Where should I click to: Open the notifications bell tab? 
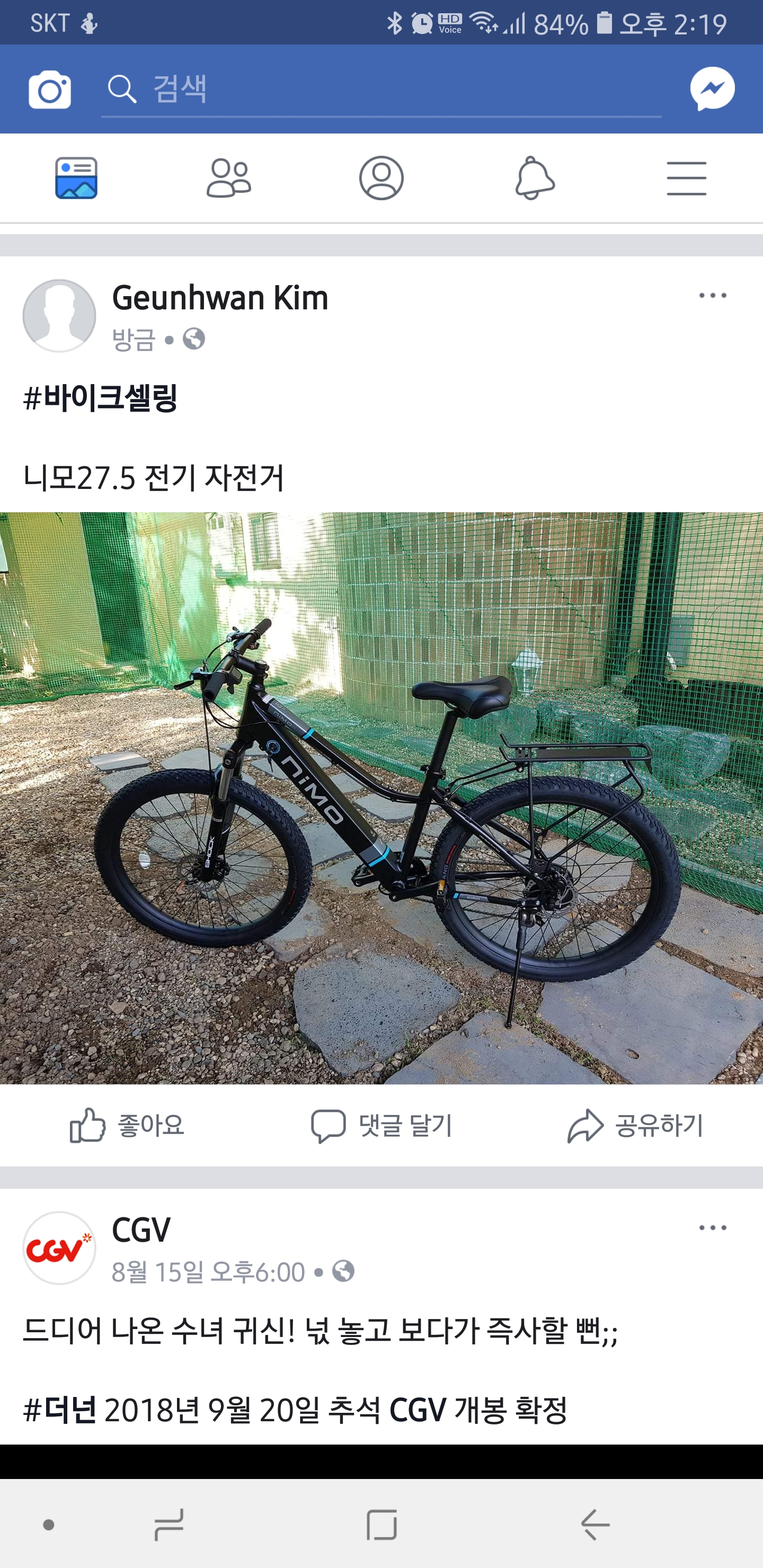click(534, 179)
